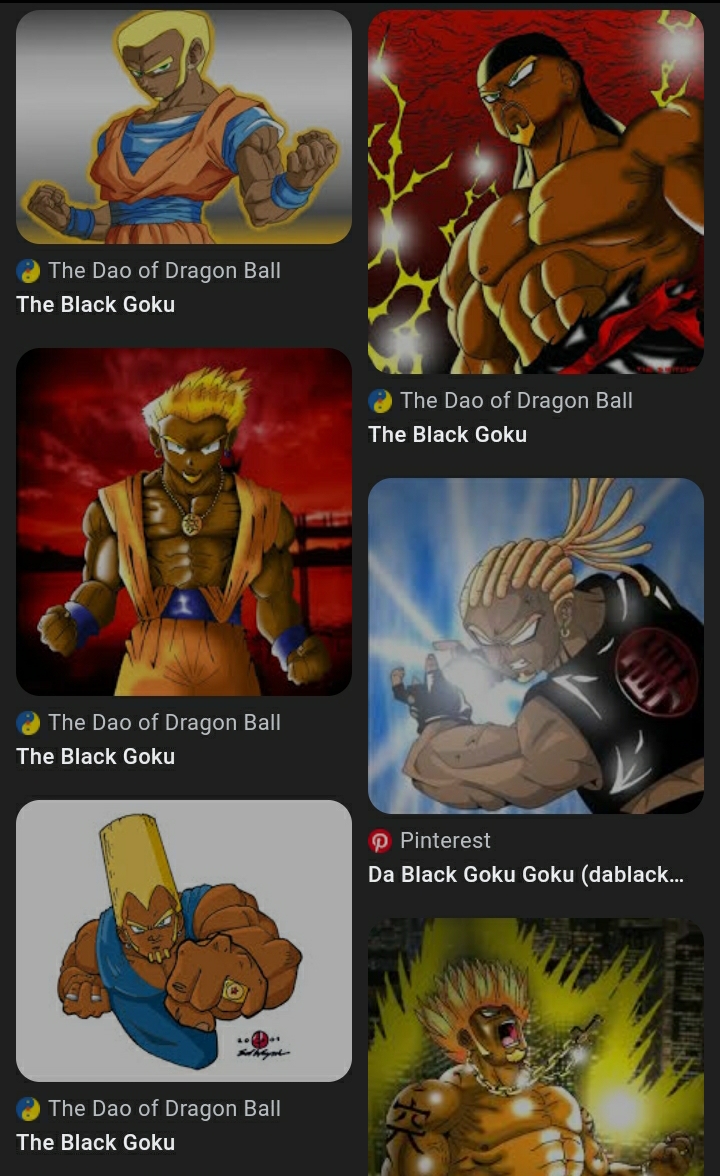The image size is (720, 1176).
Task: Open the screaming fighter with yellow aura image
Action: tap(536, 1047)
